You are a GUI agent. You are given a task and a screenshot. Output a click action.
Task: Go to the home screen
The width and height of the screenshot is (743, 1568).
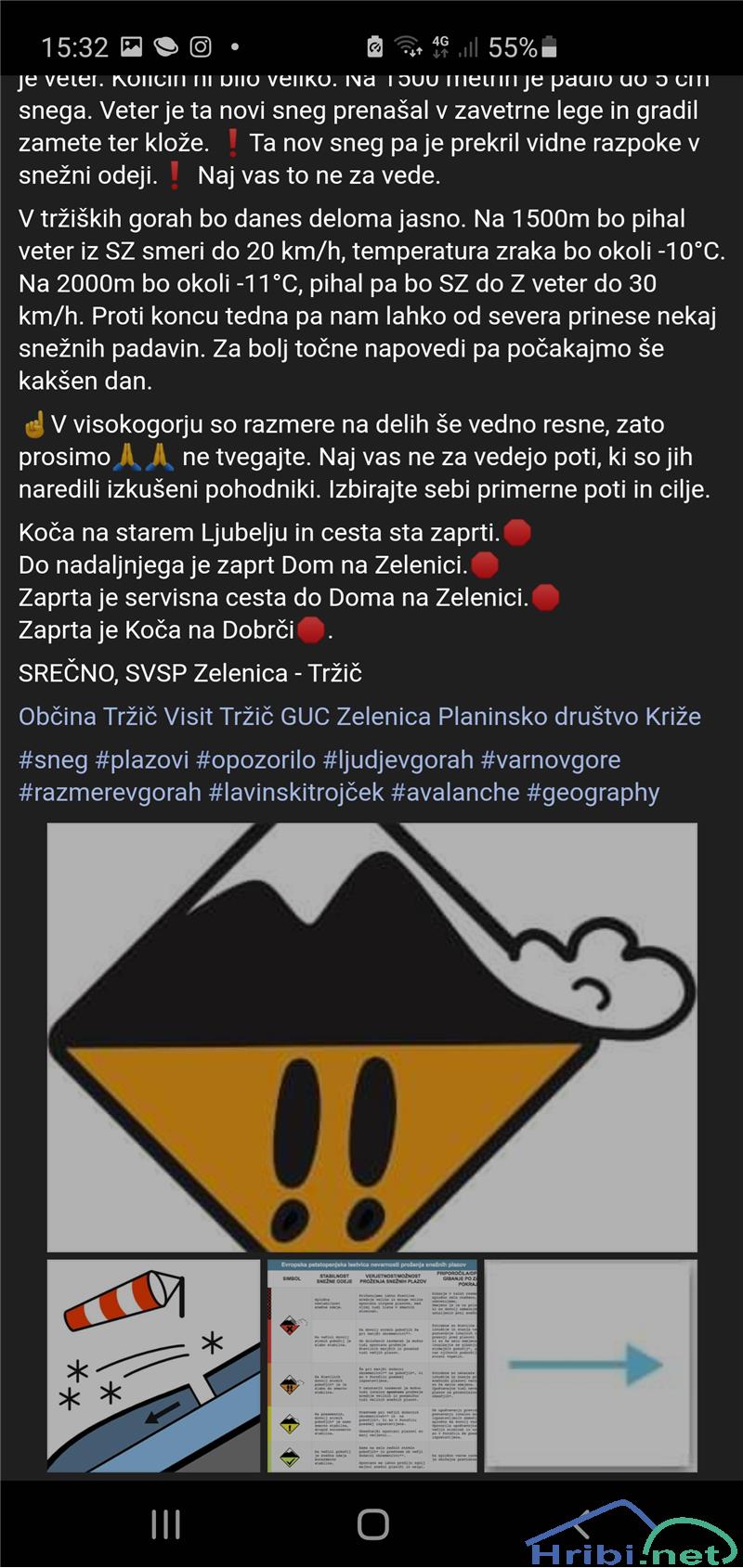(372, 1523)
